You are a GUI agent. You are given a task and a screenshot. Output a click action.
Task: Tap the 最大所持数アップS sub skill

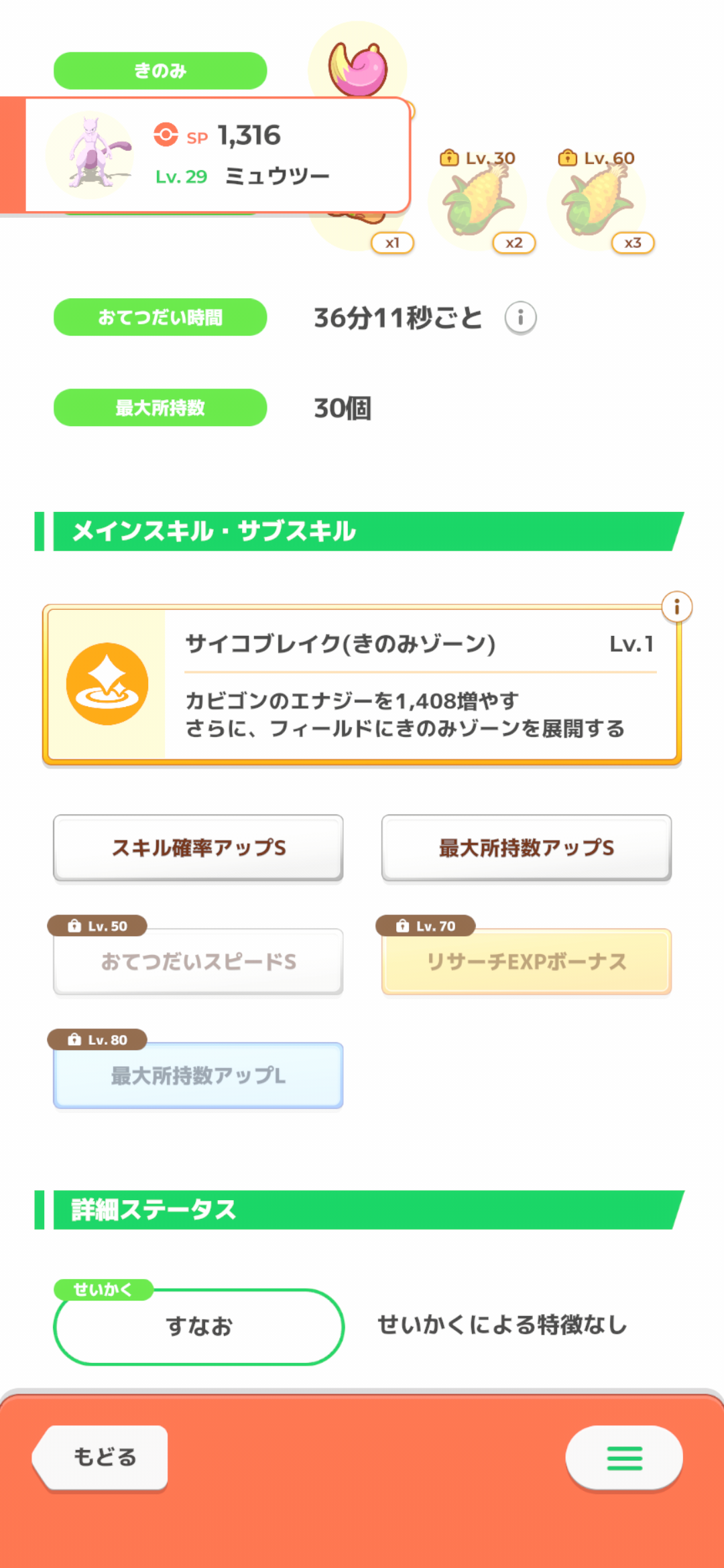[x=526, y=848]
